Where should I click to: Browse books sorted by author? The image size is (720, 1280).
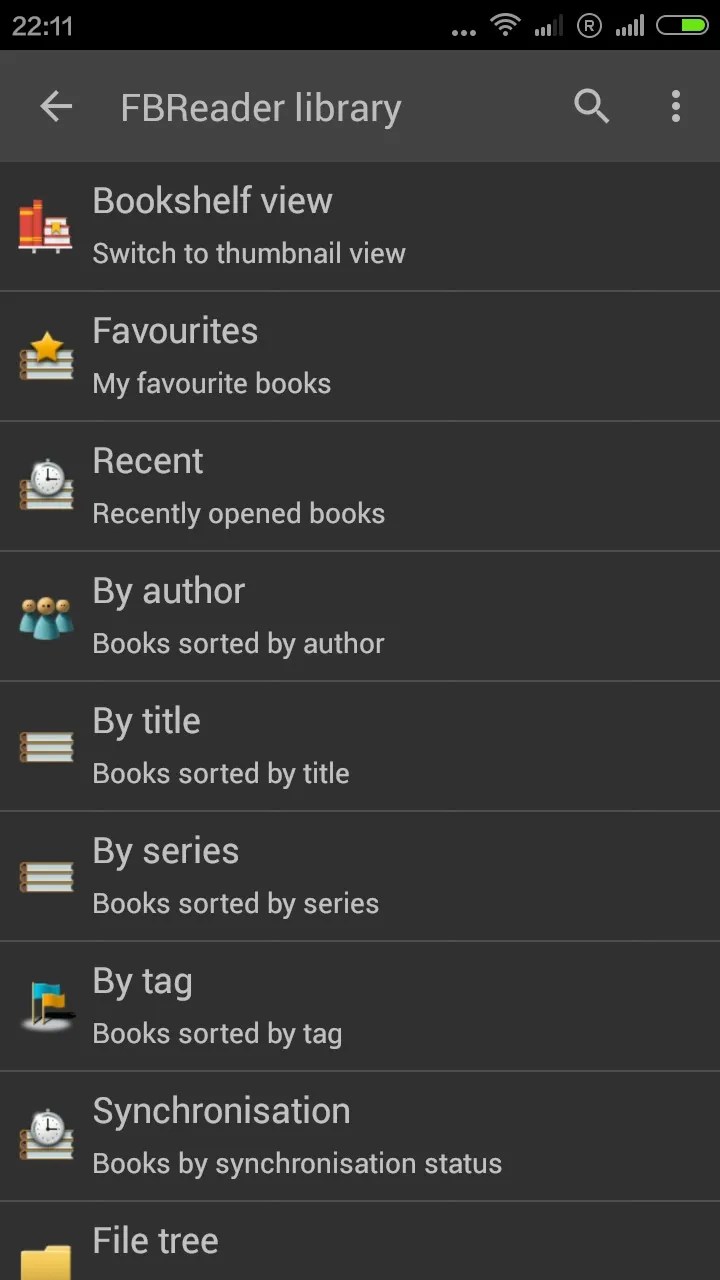point(360,616)
